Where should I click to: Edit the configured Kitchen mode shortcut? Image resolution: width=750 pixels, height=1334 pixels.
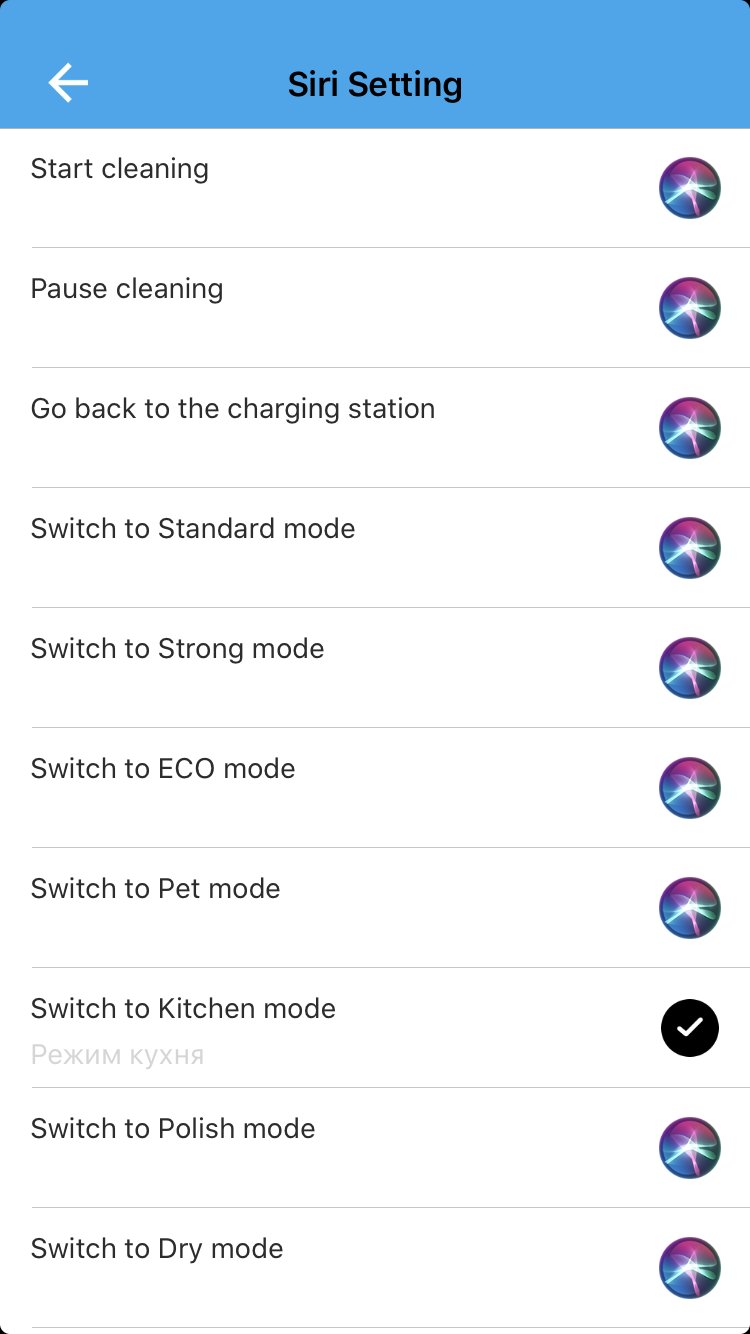click(x=690, y=1028)
